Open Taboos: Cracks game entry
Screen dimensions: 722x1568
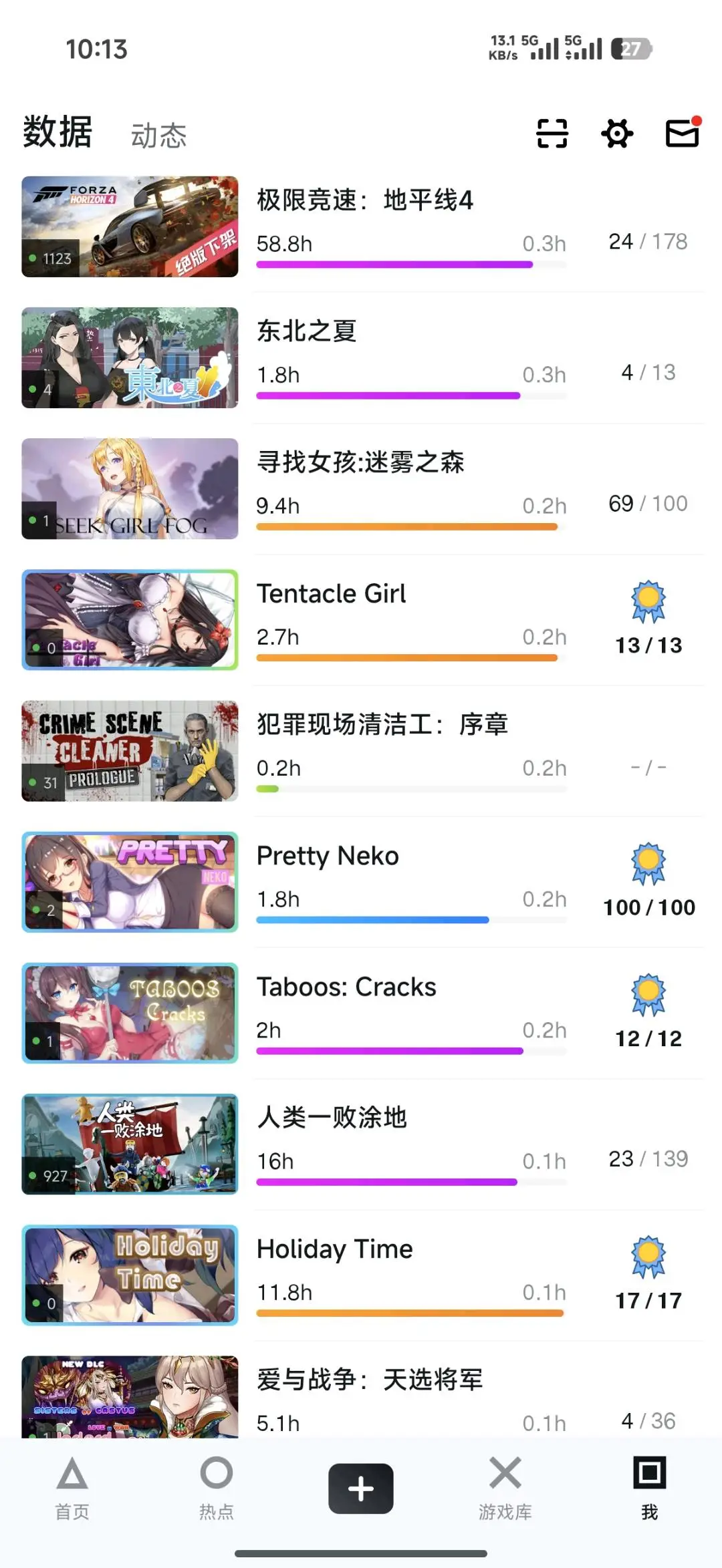pyautogui.click(x=346, y=987)
